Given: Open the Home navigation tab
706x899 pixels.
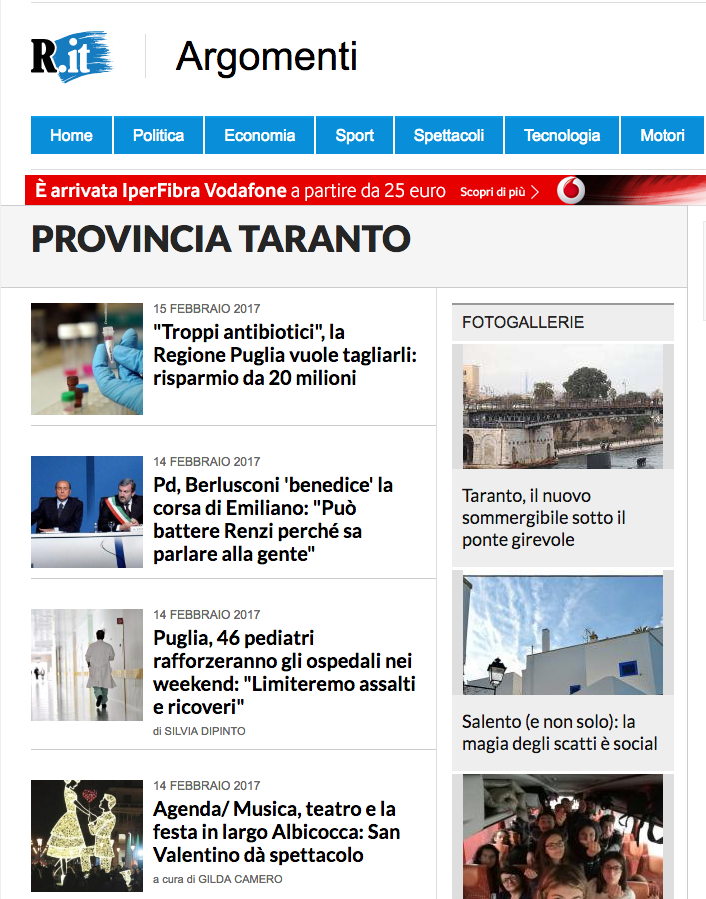Looking at the screenshot, I should [x=71, y=136].
